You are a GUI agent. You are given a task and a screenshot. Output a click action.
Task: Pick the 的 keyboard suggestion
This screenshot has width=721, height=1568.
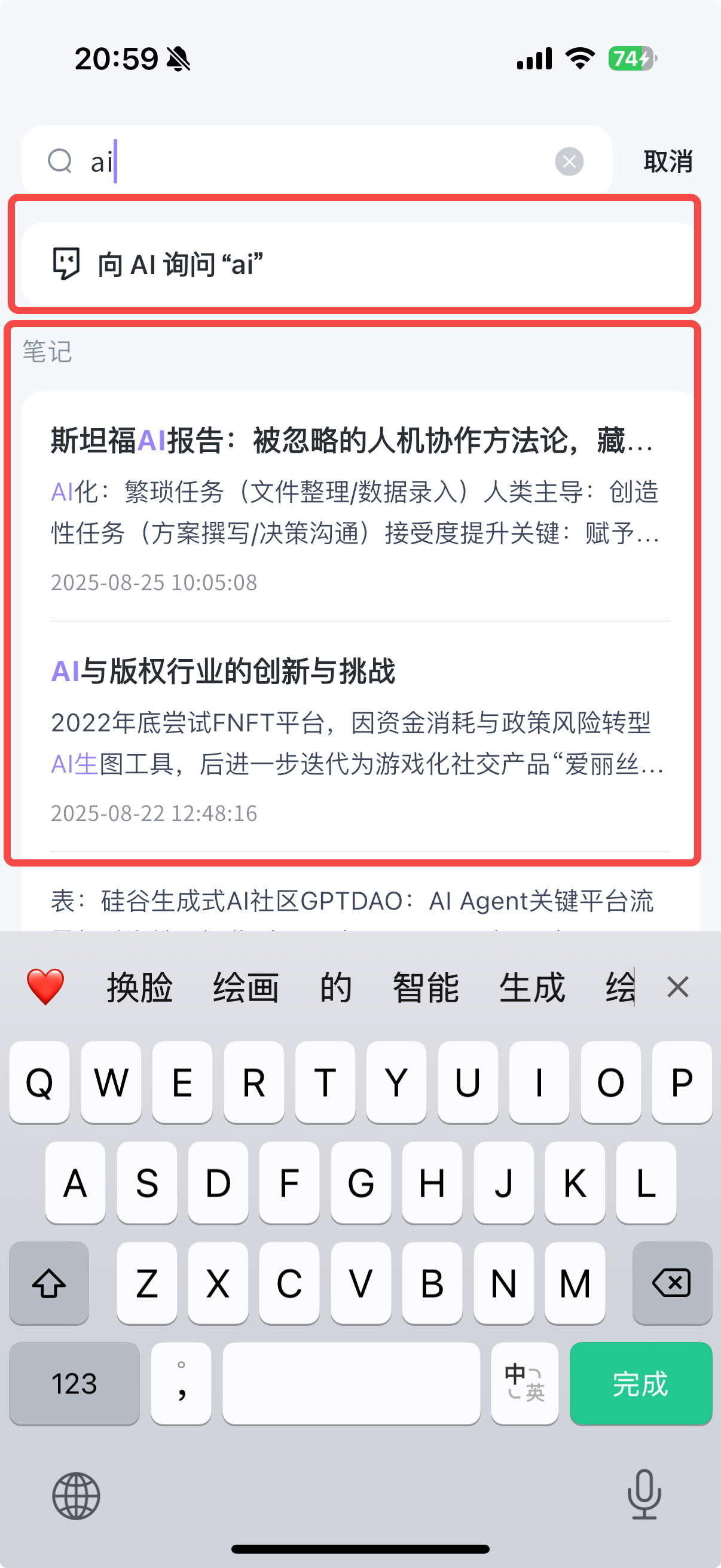pyautogui.click(x=336, y=987)
